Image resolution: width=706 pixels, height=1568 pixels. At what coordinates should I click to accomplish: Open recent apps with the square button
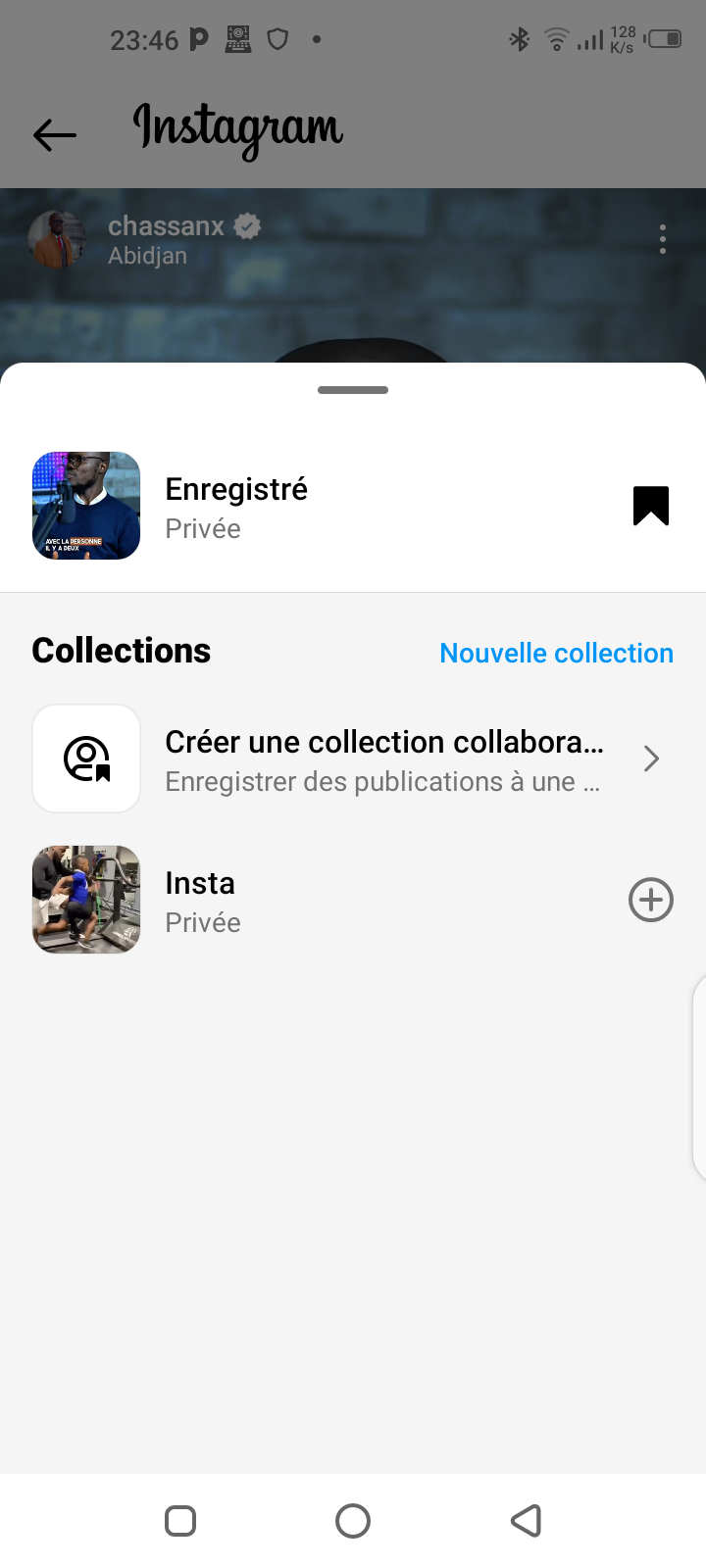[180, 1521]
